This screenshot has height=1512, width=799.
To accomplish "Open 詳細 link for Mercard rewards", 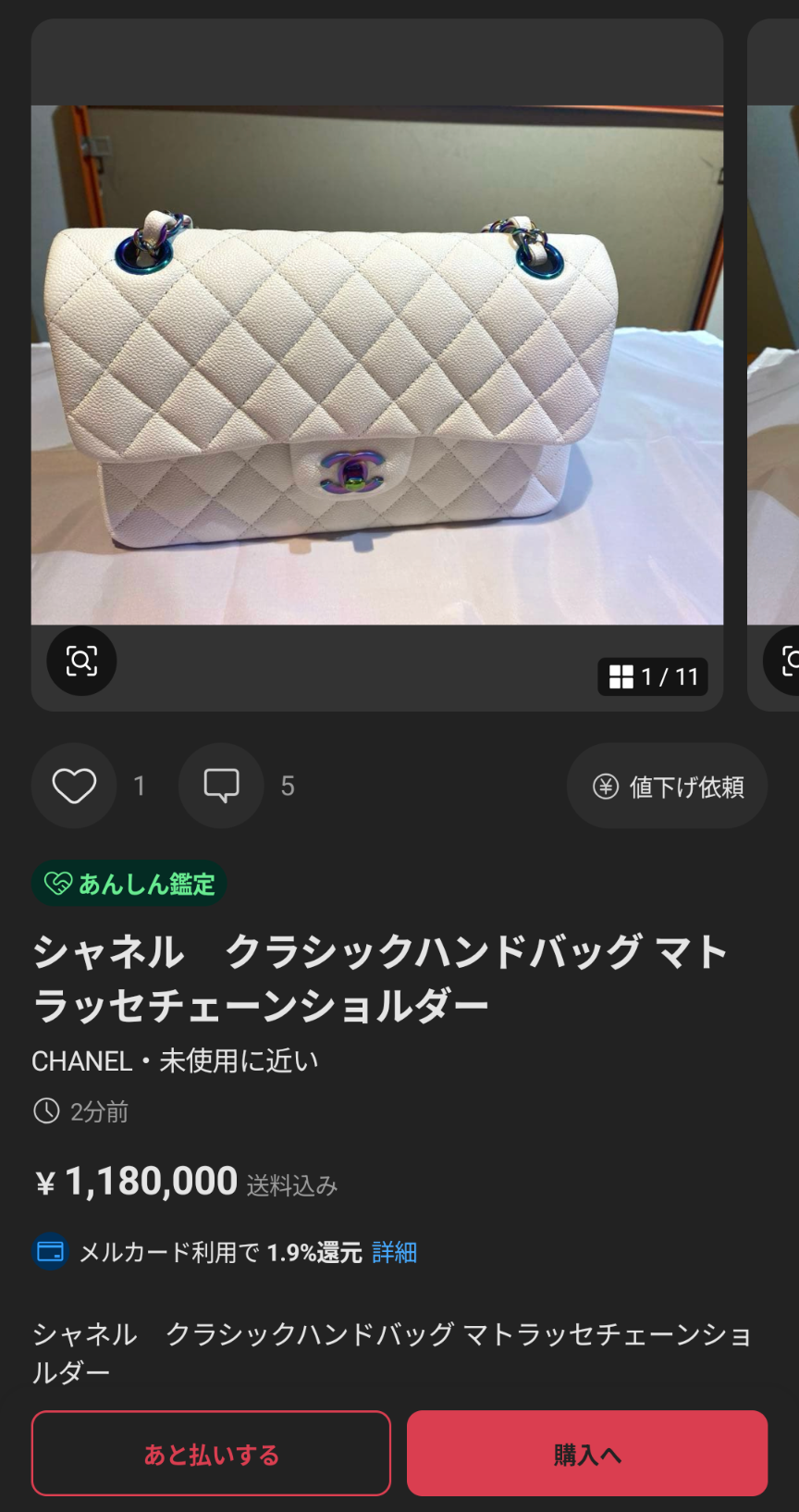I will [394, 1252].
